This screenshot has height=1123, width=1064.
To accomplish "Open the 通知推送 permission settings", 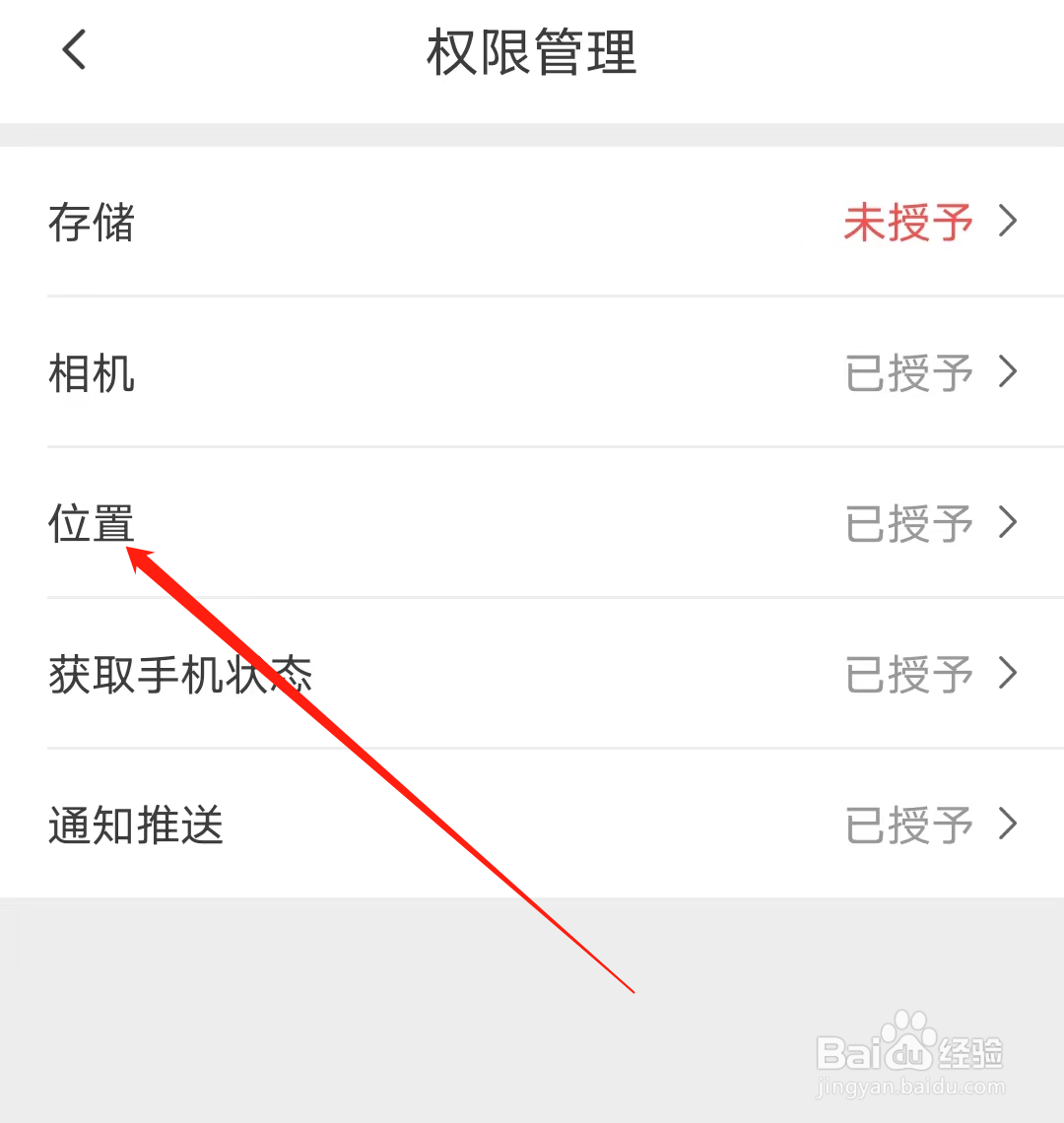I will coord(532,825).
